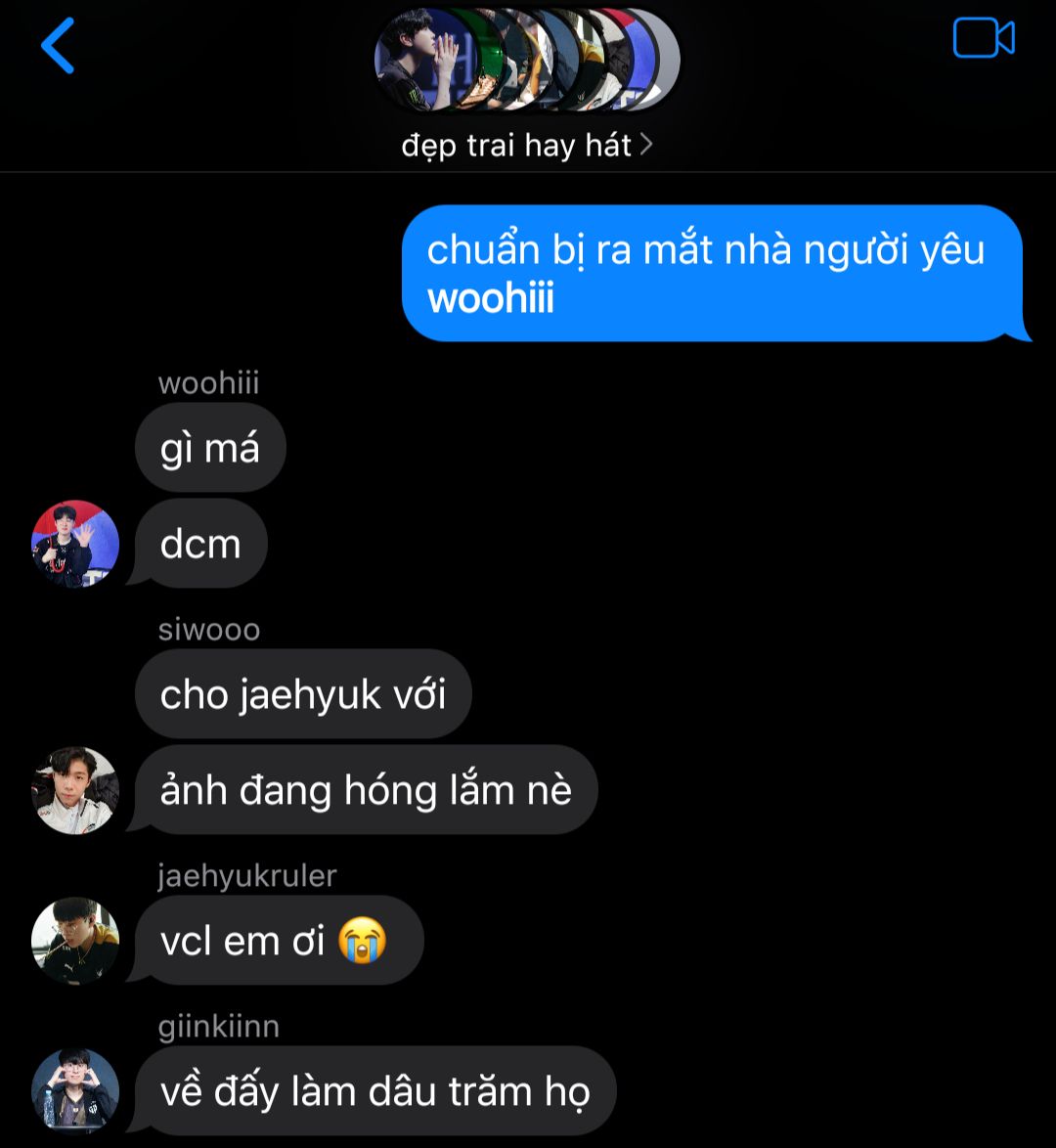Tap woohiii's avatar next to dcm
Viewport: 1056px width, 1148px height.
(x=75, y=544)
